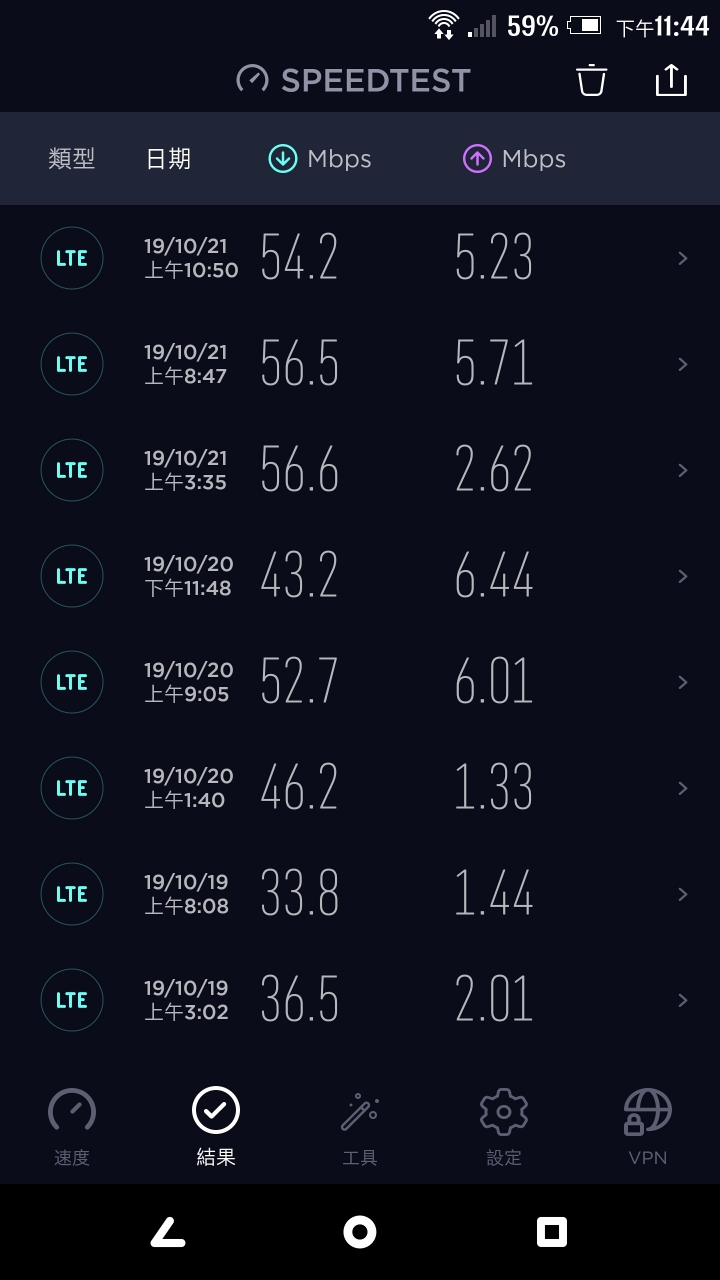Go to the 工具 tab
The width and height of the screenshot is (720, 1280).
tap(360, 1127)
